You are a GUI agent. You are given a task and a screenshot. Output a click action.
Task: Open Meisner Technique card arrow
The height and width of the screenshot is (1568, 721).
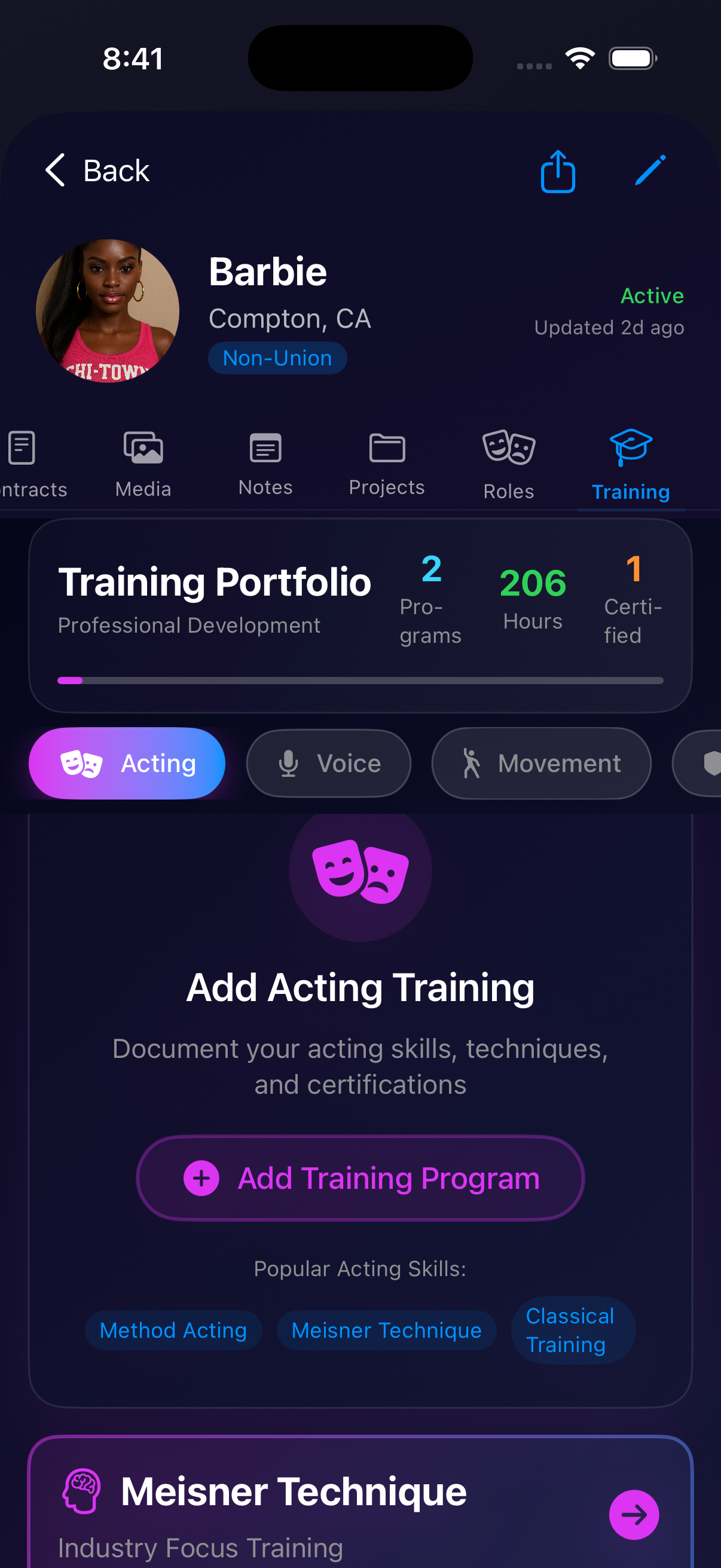pyautogui.click(x=633, y=1514)
